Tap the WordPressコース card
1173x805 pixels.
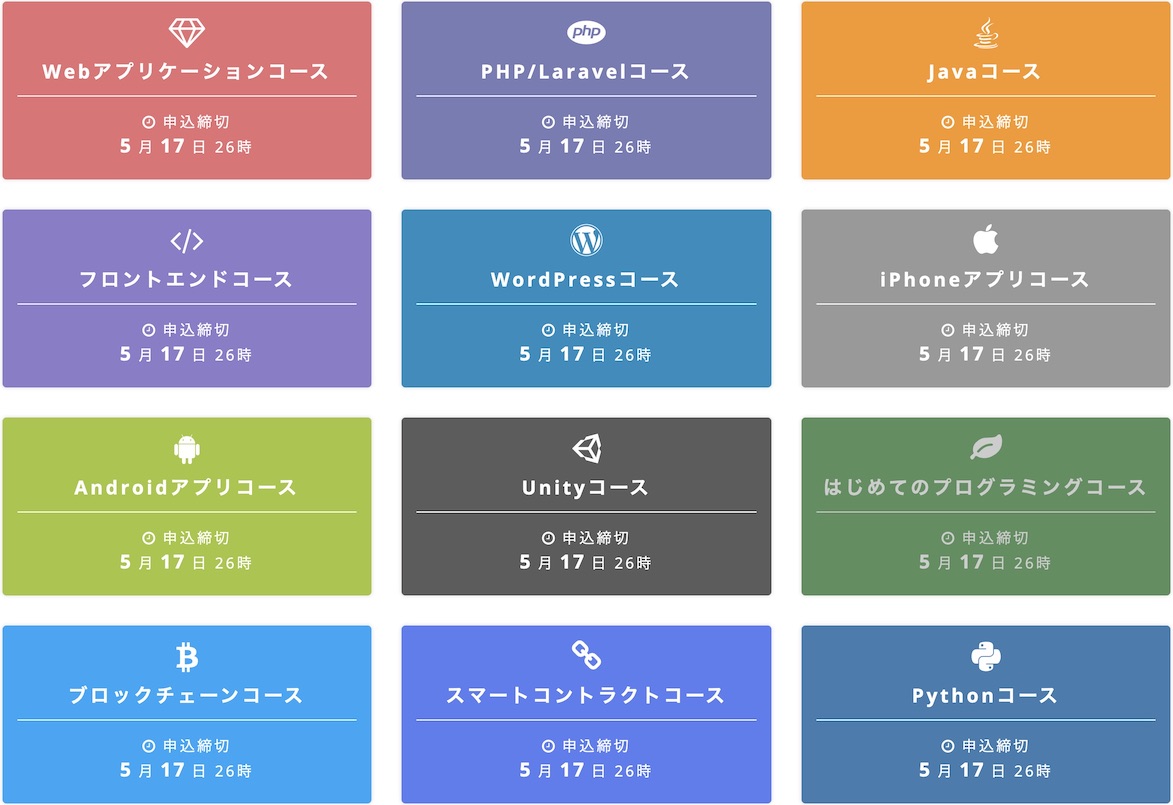[586, 298]
